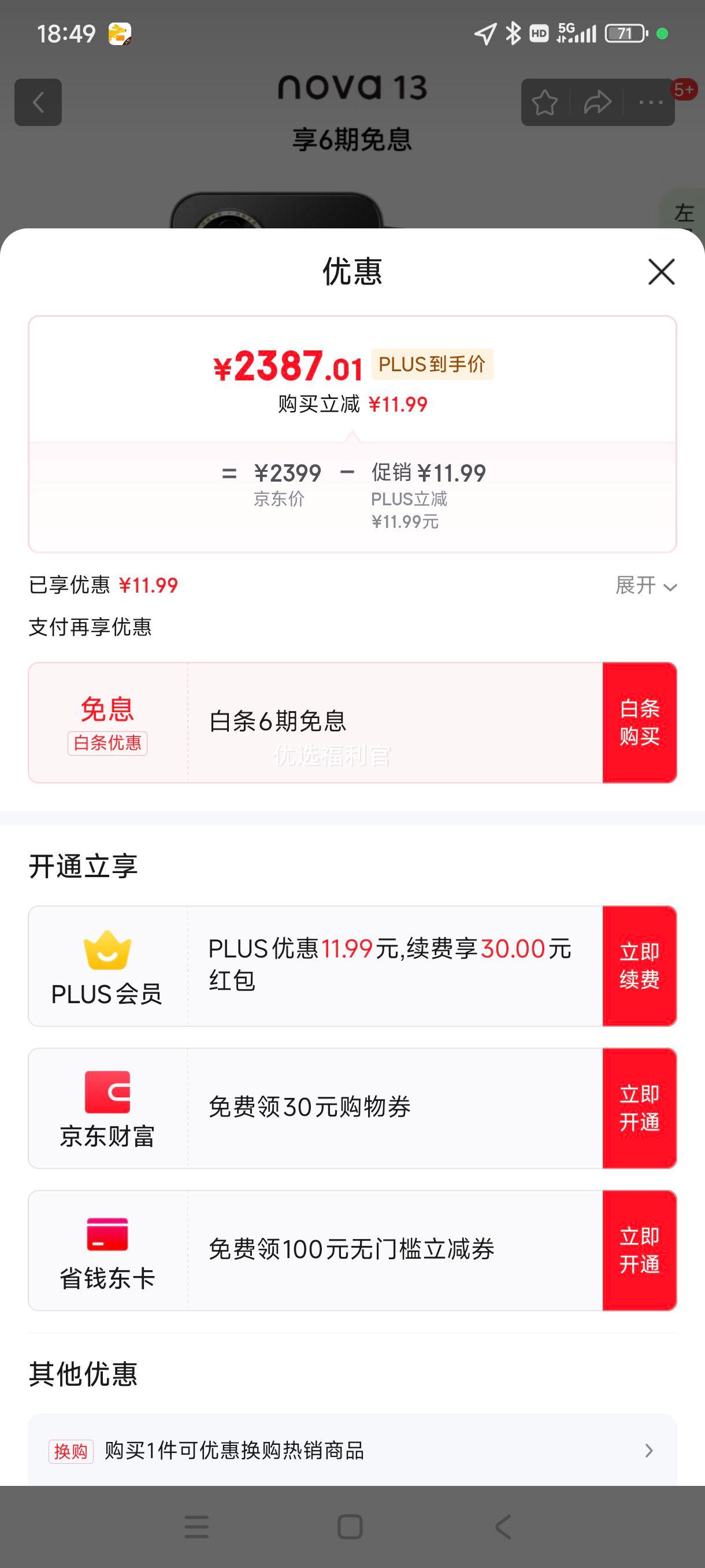Viewport: 705px width, 1568px height.
Task: Add this product to favorites with the star
Action: tap(544, 102)
